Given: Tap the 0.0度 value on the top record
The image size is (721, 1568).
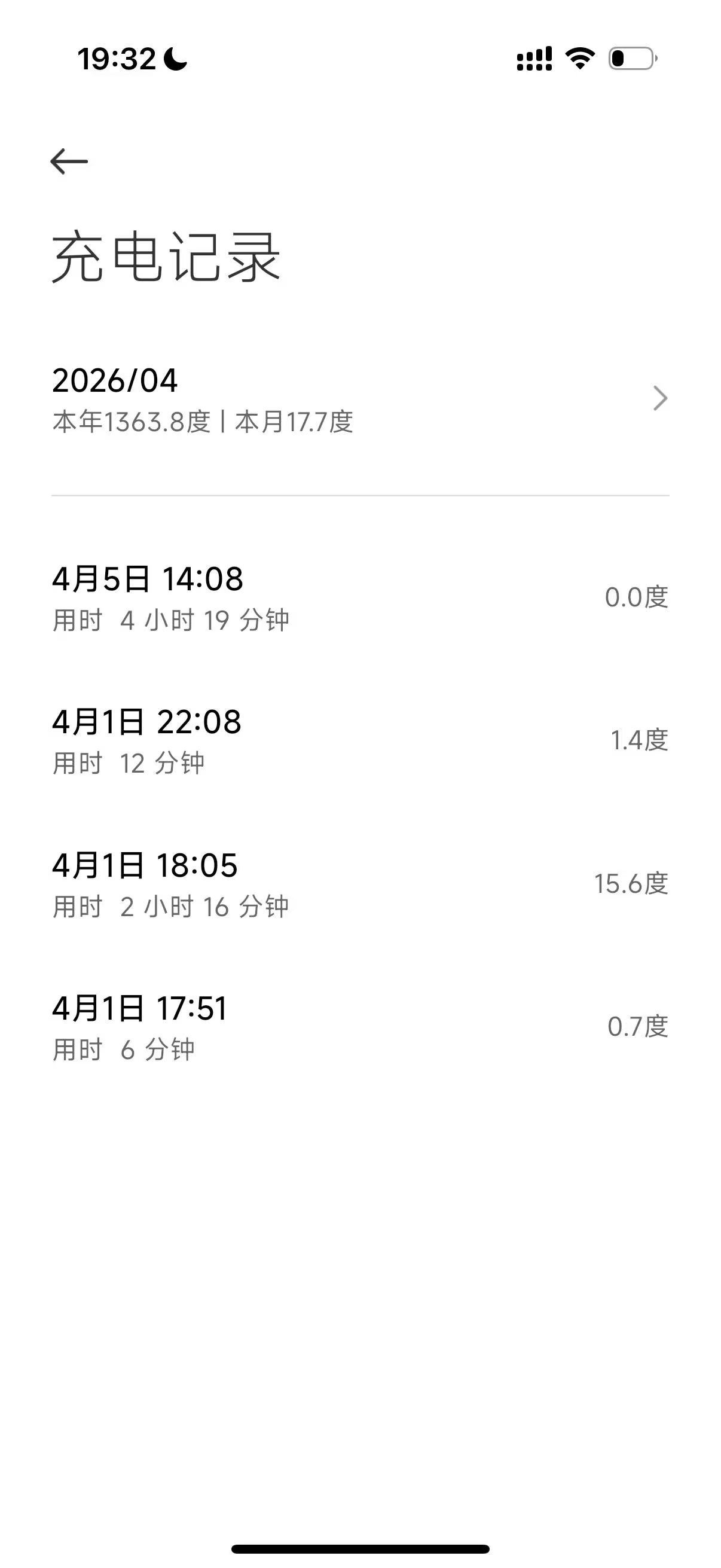Looking at the screenshot, I should click(637, 600).
